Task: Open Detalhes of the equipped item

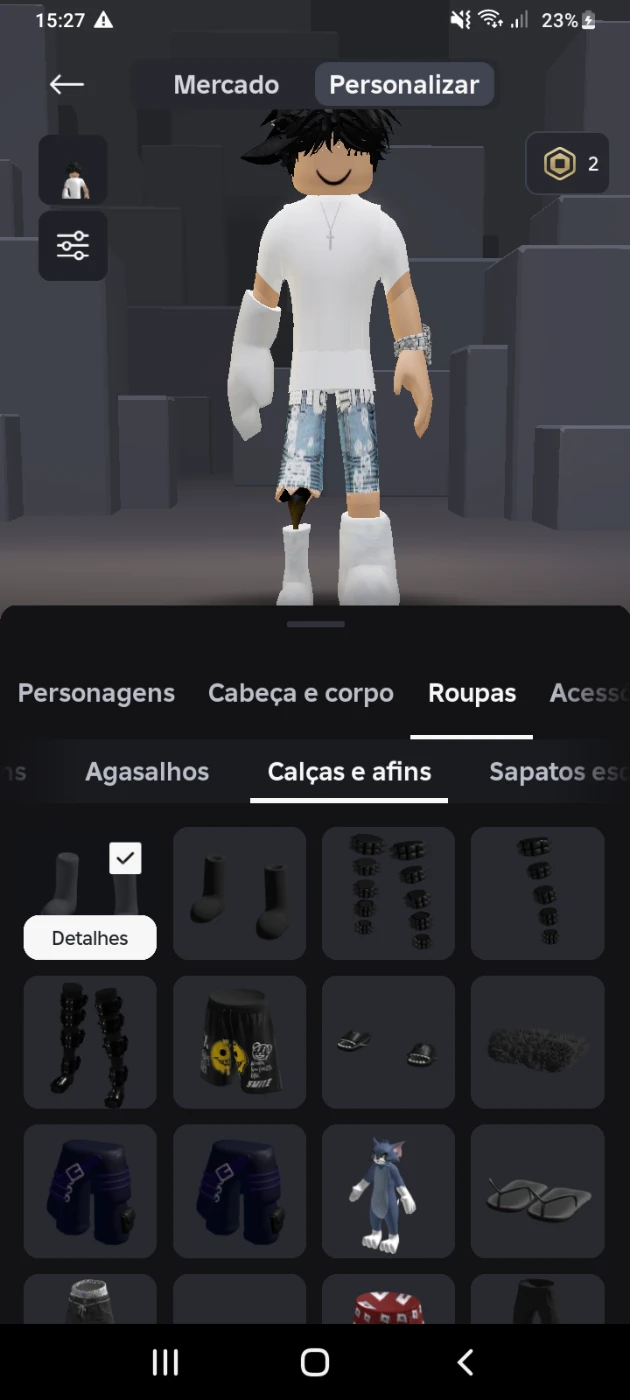Action: point(90,938)
